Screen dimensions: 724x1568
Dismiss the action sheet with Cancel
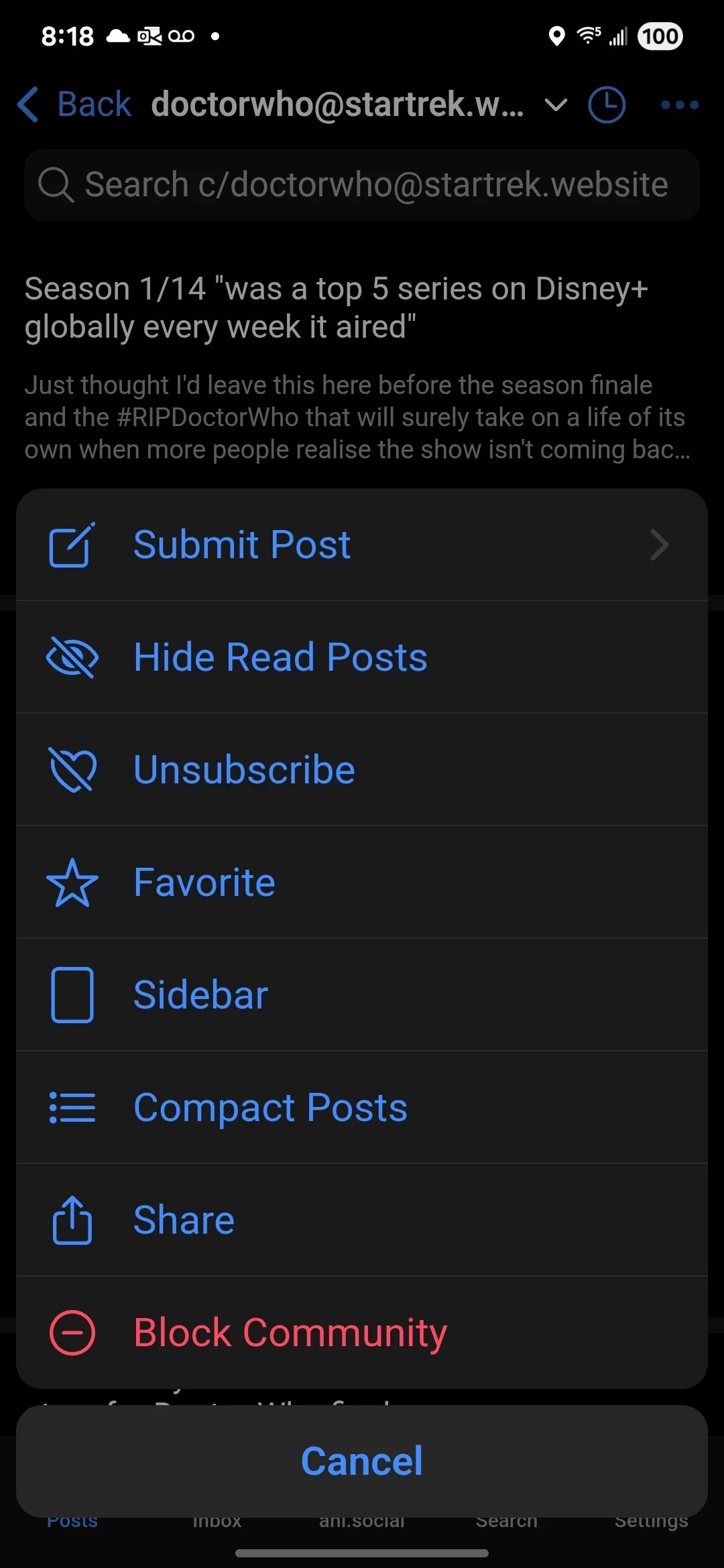[362, 1461]
